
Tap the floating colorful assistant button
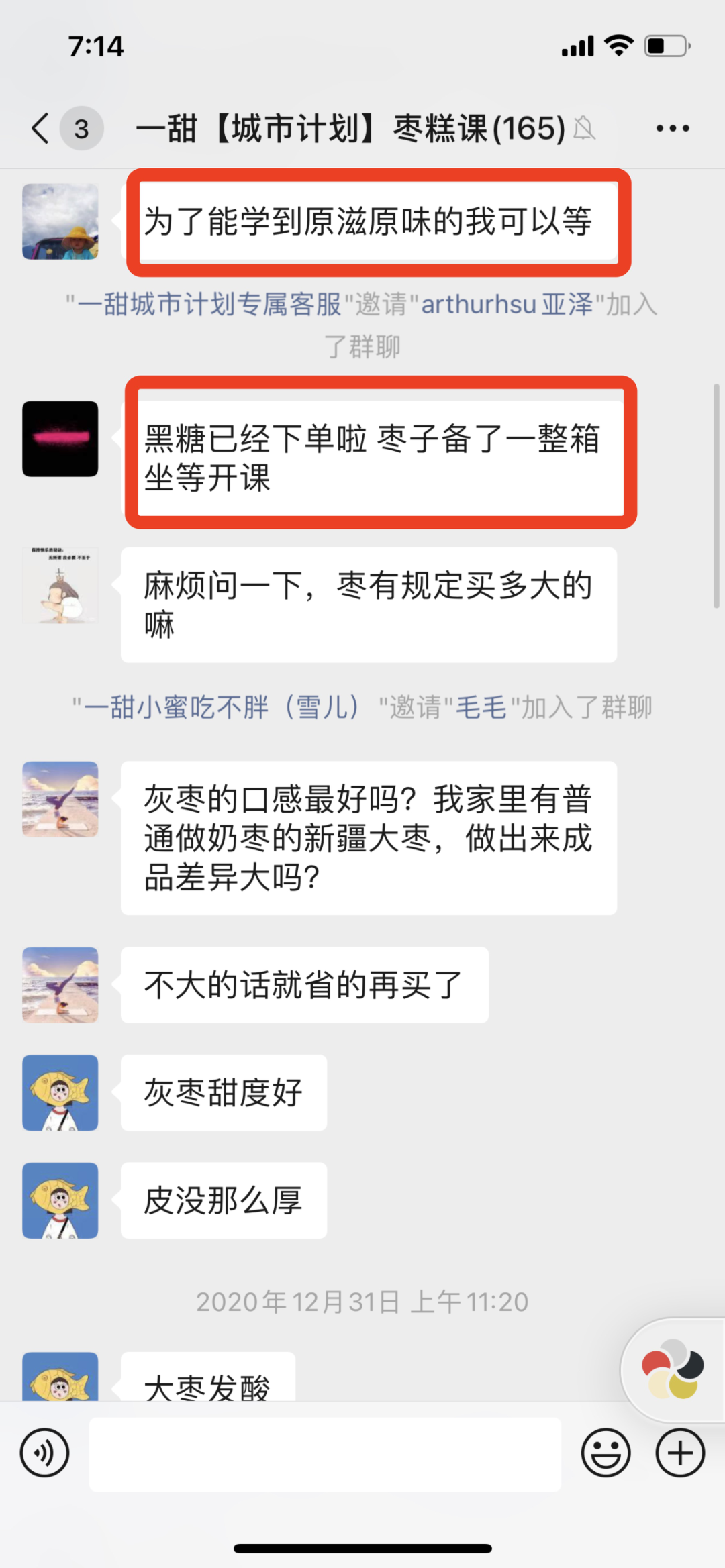pyautogui.click(x=673, y=1369)
